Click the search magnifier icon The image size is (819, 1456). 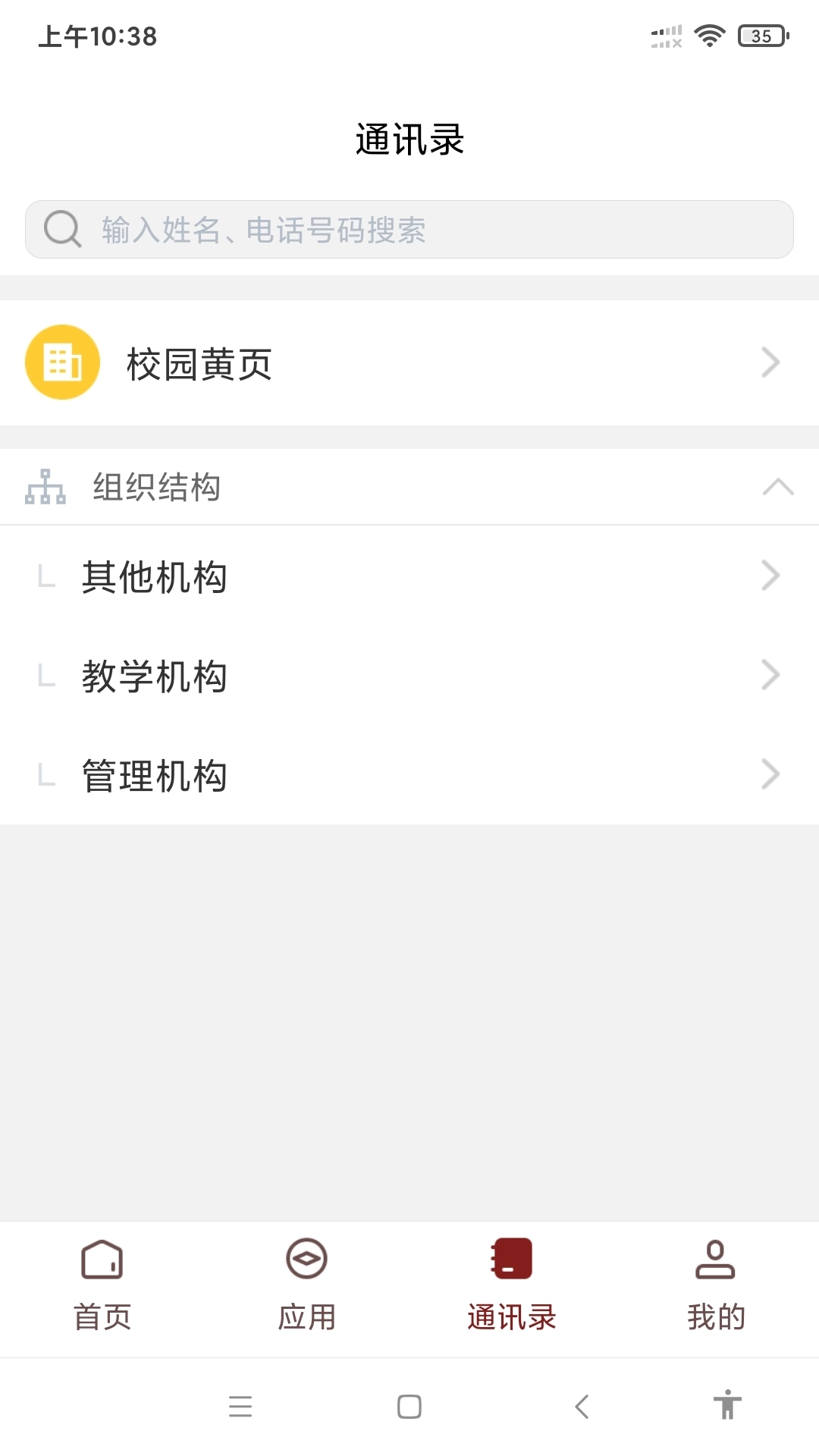point(62,229)
